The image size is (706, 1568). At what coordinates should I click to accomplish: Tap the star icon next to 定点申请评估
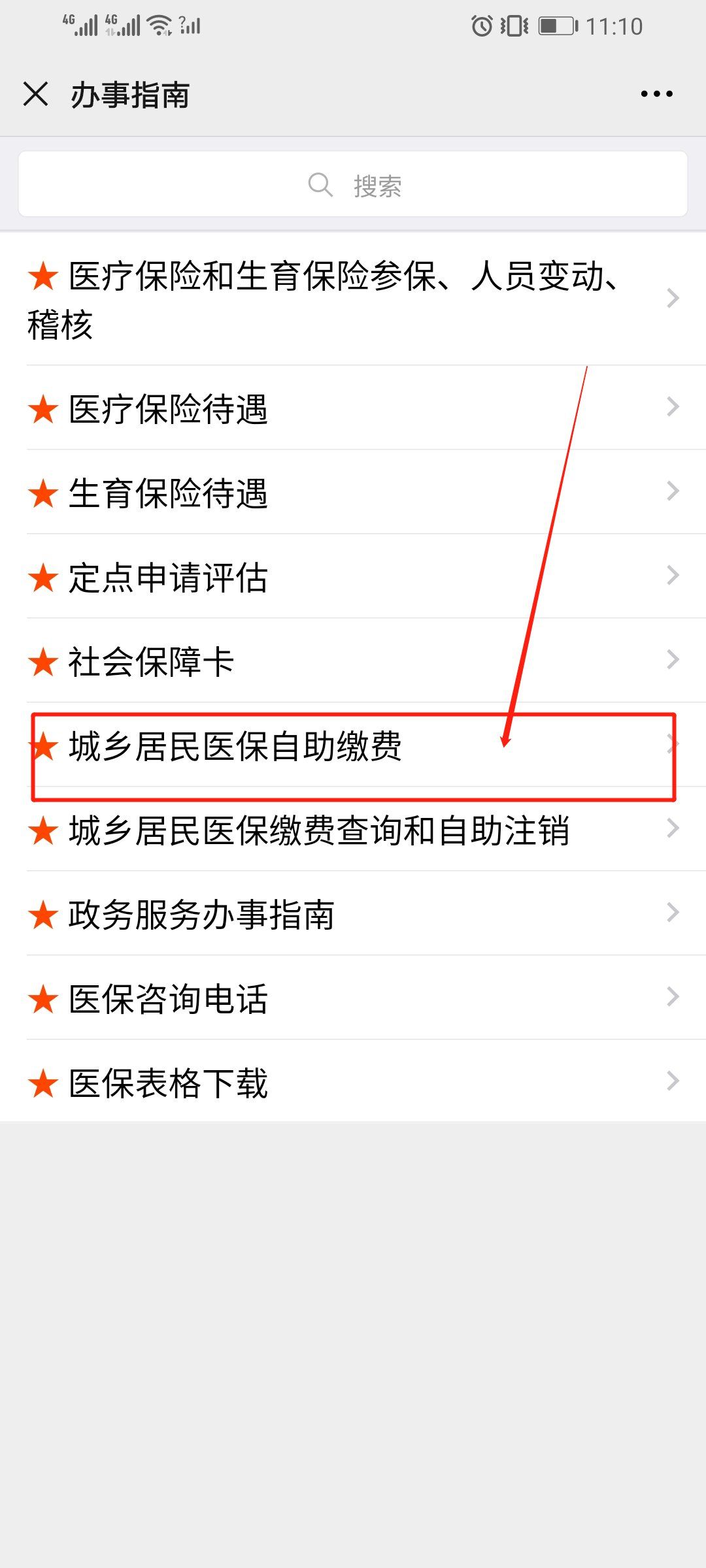click(x=42, y=578)
